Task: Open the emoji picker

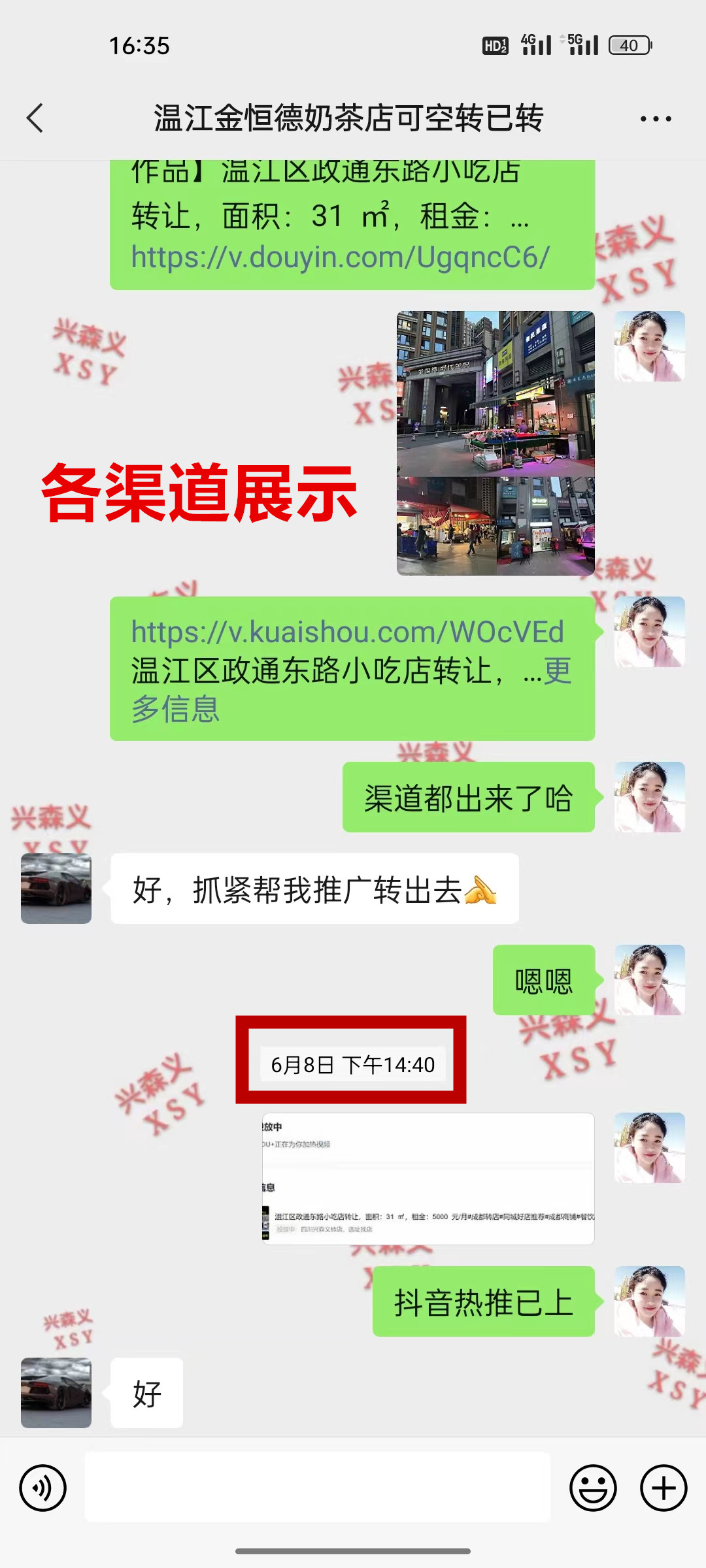Action: (593, 1488)
